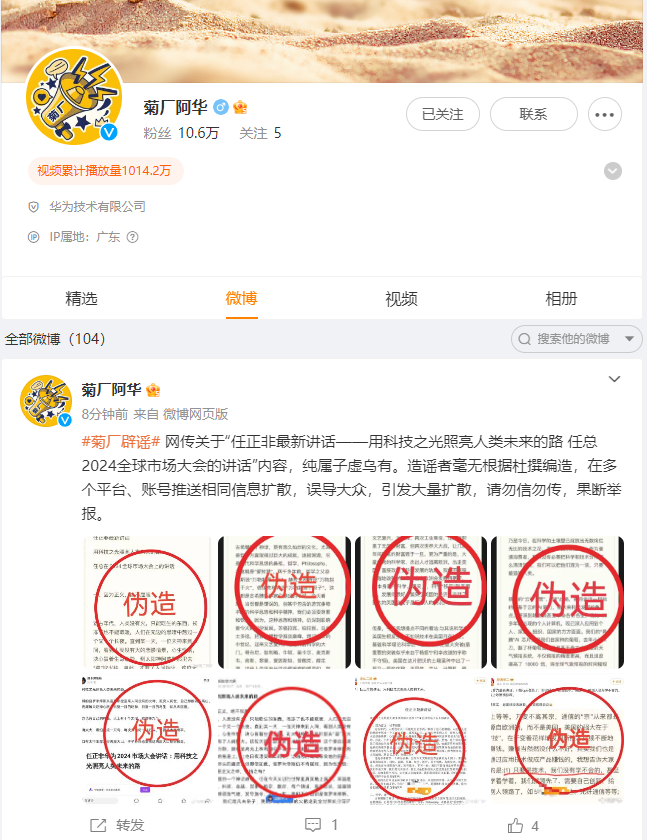View the profile avatar of 菊厂阿华
The image size is (647, 840).
pos(74,97)
